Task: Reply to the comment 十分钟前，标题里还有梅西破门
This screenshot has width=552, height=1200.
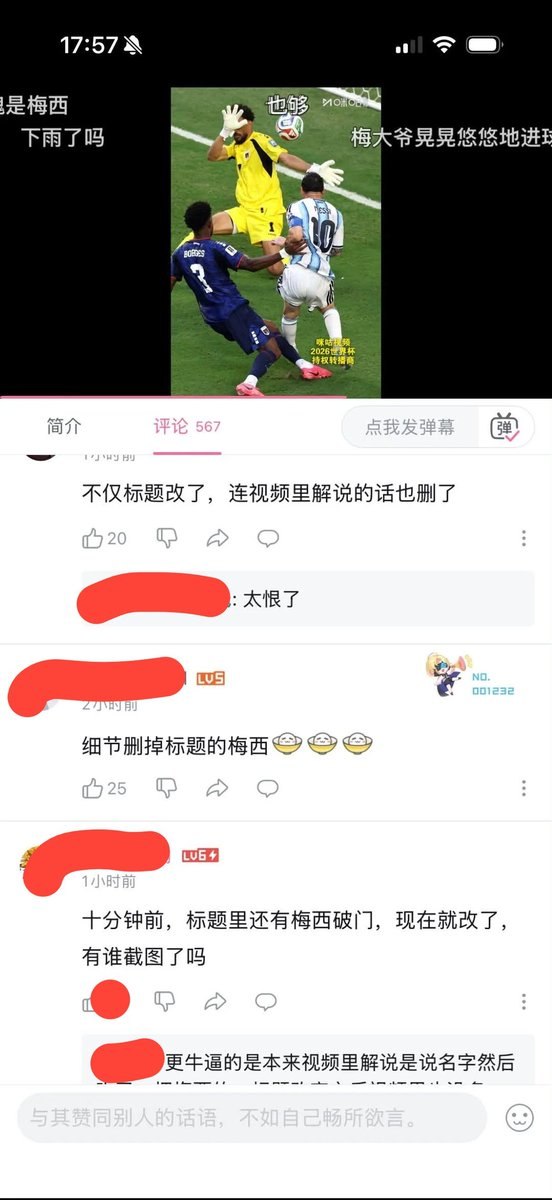Action: (266, 1001)
